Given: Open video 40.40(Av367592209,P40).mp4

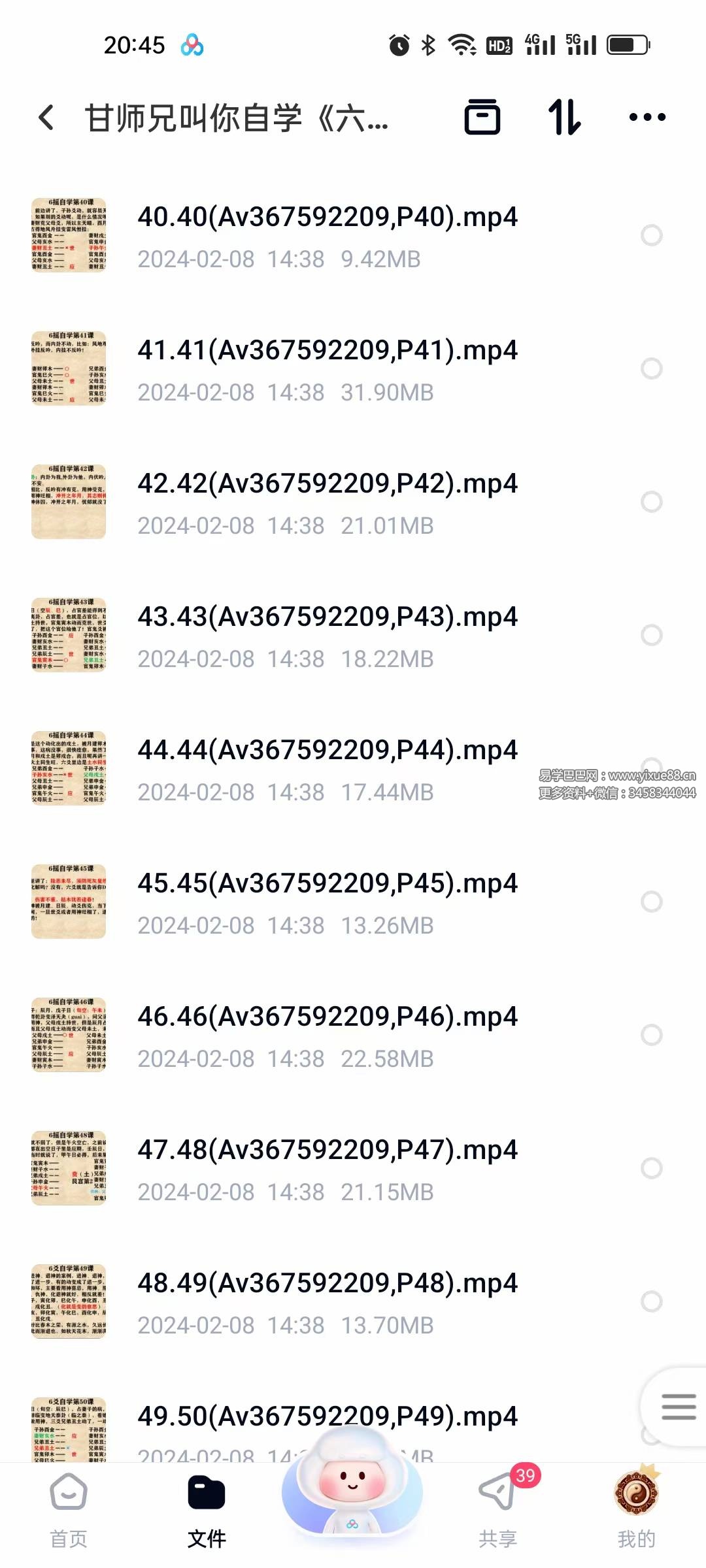Looking at the screenshot, I should (327, 218).
